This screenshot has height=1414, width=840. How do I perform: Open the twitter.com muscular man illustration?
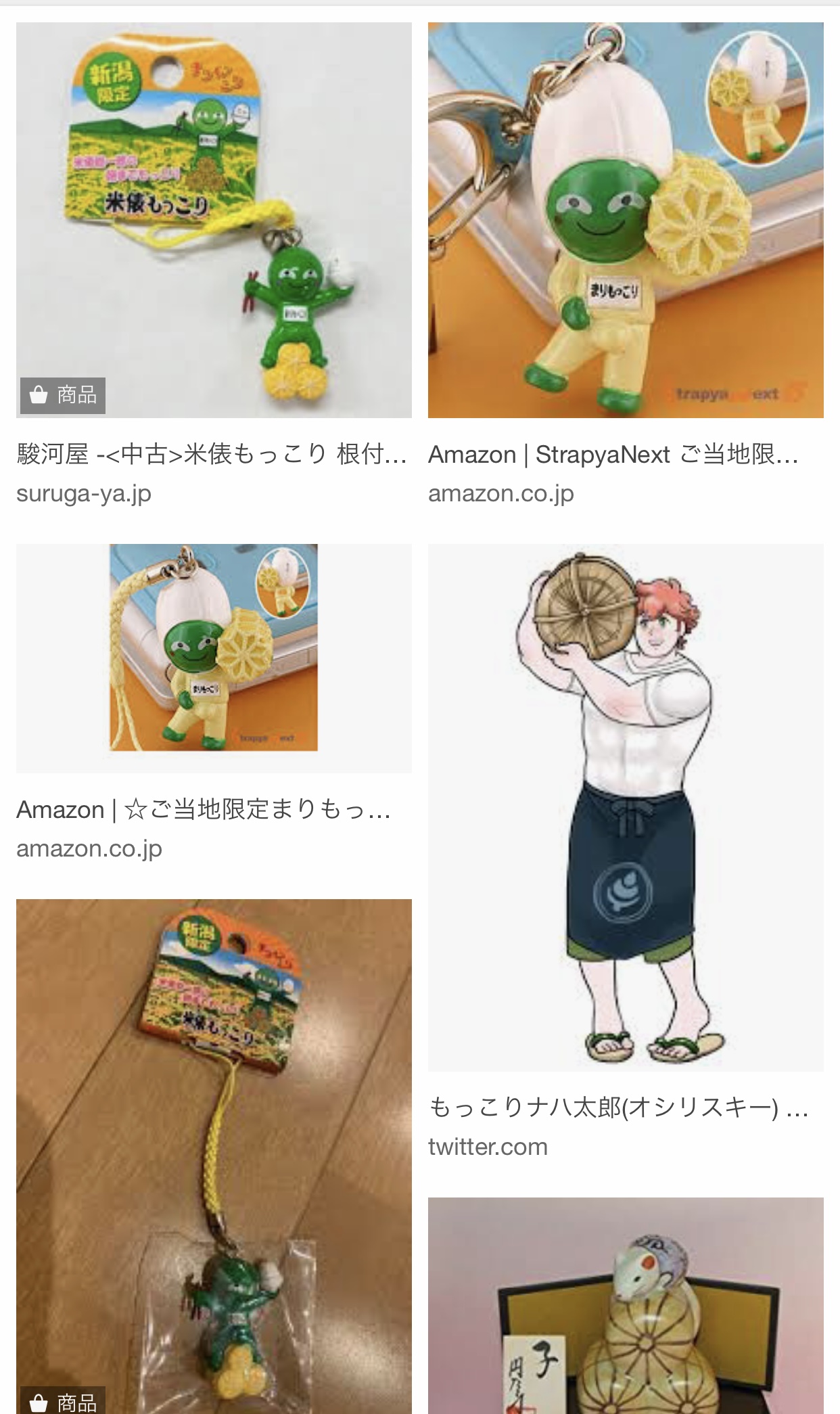[626, 806]
